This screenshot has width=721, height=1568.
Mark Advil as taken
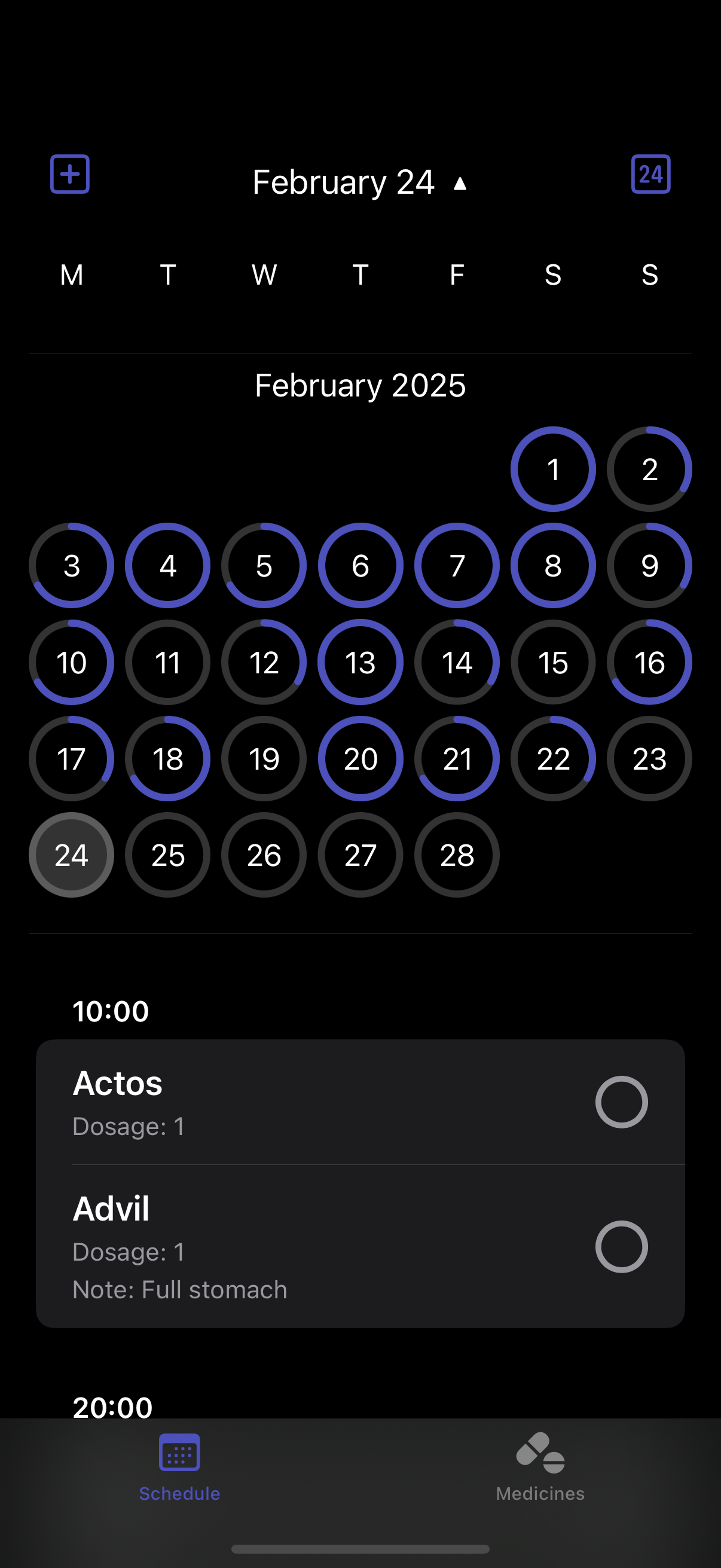621,1247
